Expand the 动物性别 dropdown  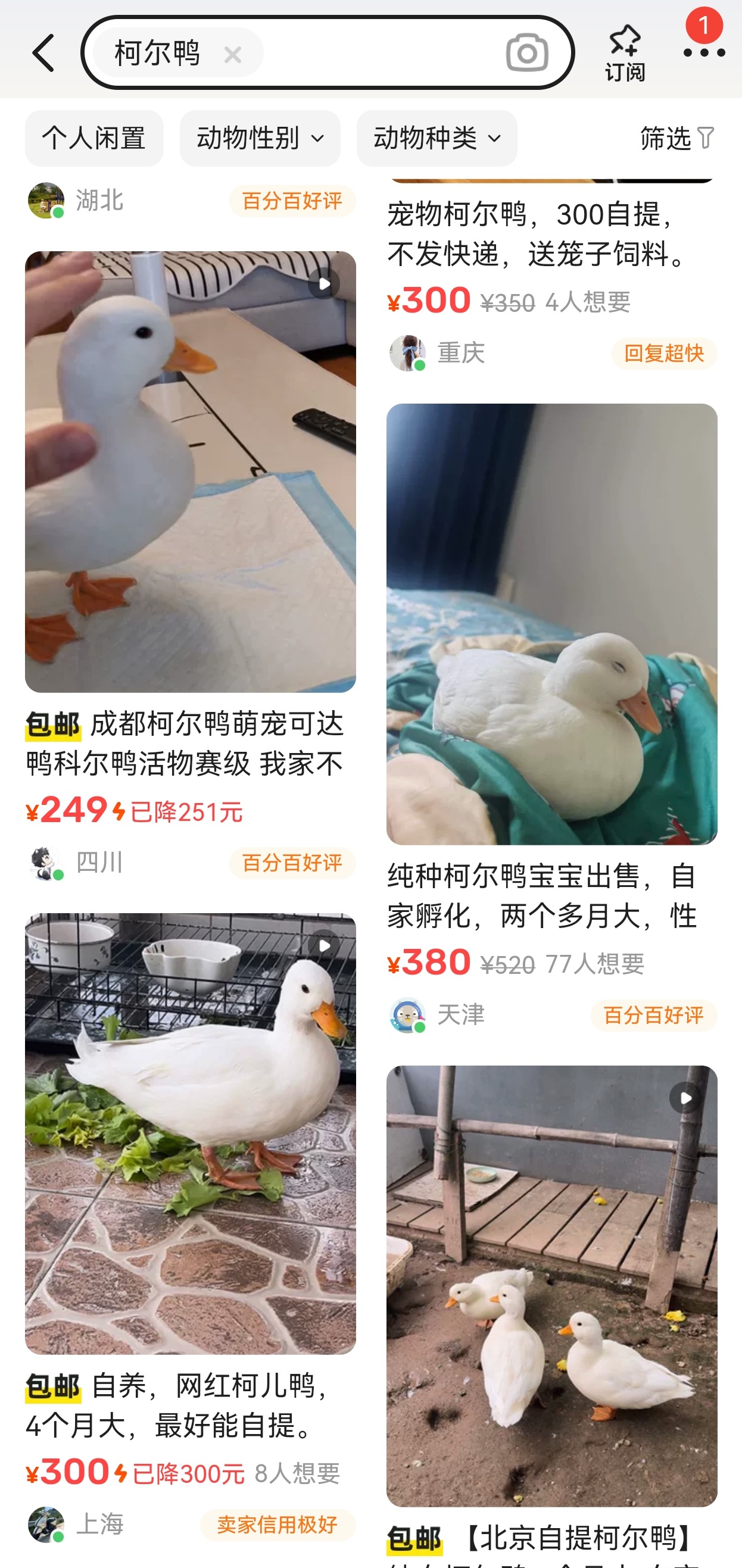point(260,138)
